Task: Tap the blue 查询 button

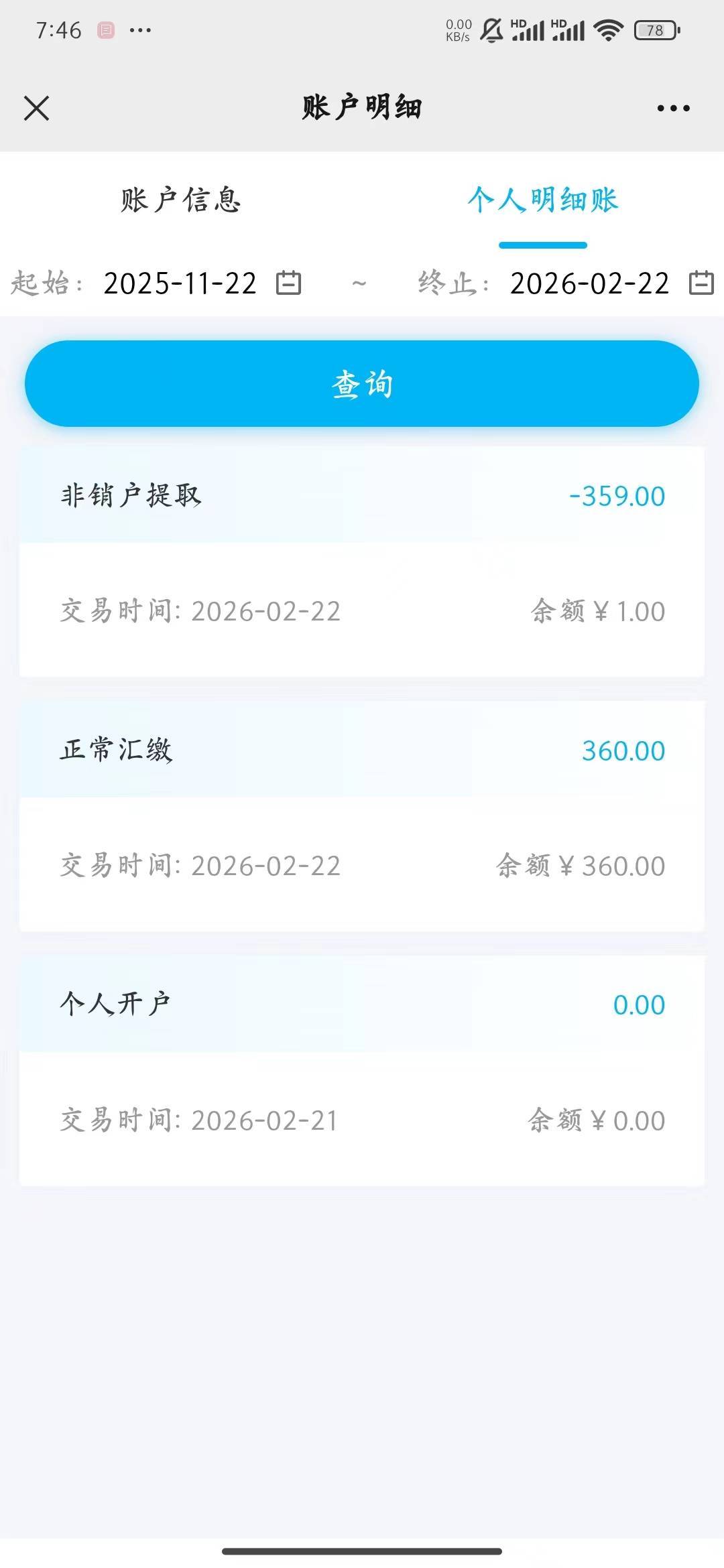Action: pyautogui.click(x=362, y=384)
